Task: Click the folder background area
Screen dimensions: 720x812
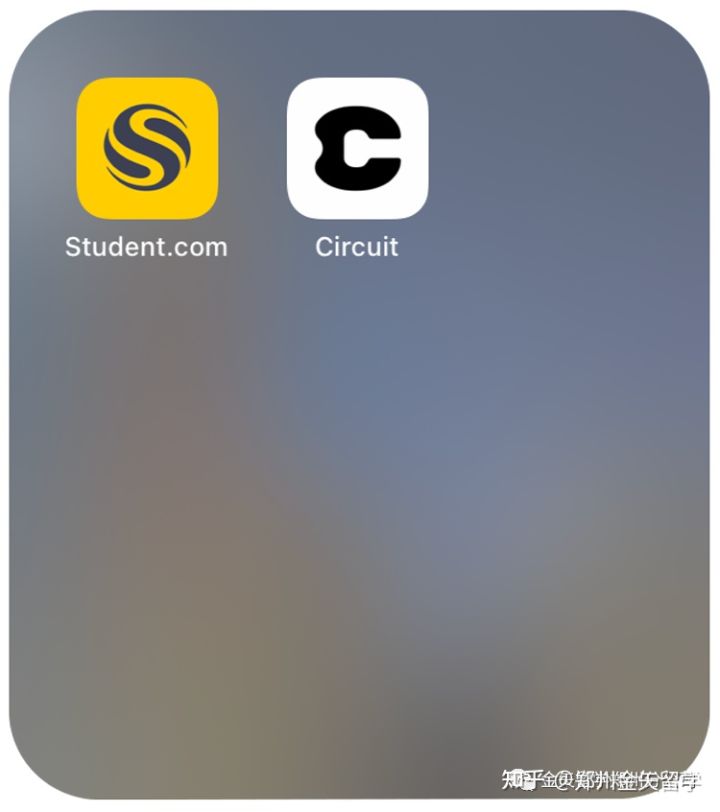Action: click(360, 500)
